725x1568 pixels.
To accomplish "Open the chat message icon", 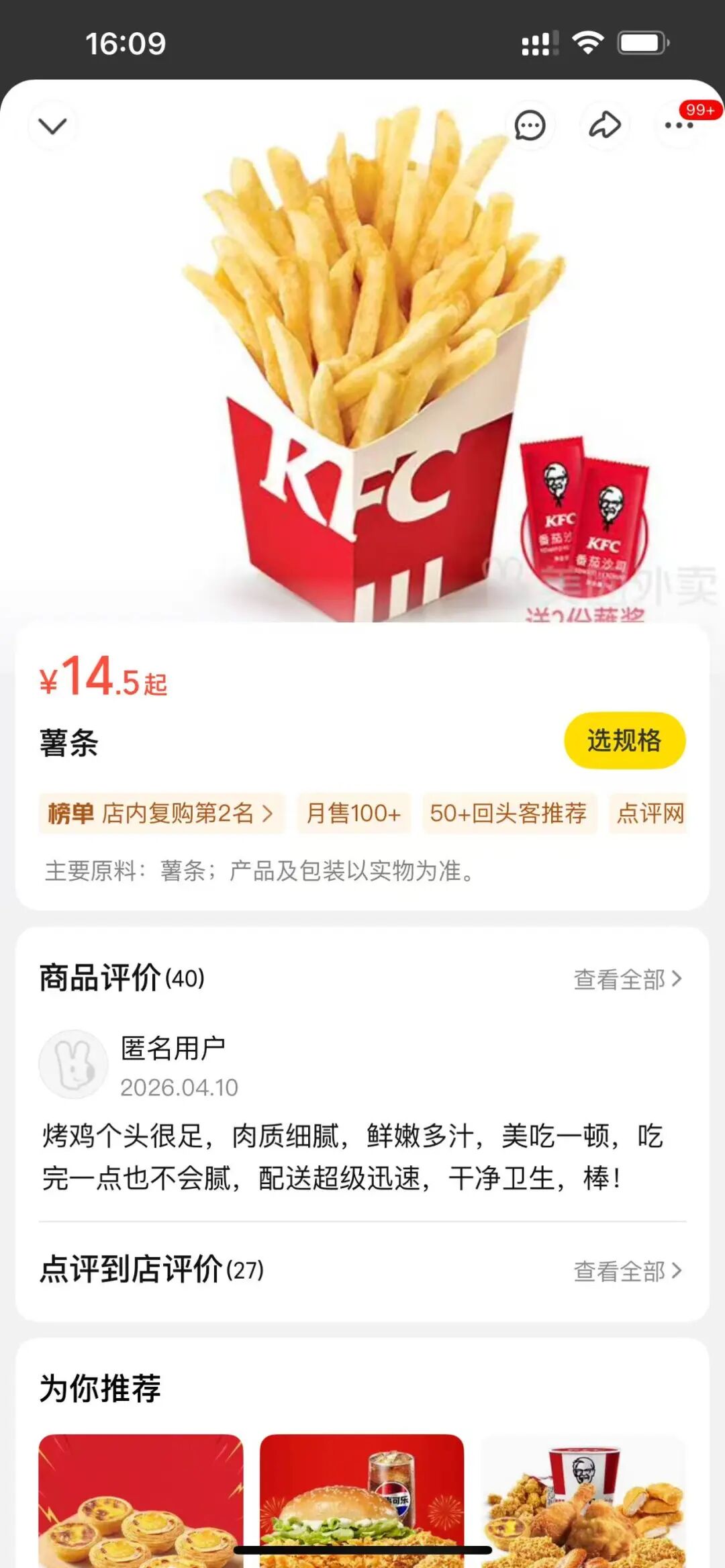I will pyautogui.click(x=528, y=126).
